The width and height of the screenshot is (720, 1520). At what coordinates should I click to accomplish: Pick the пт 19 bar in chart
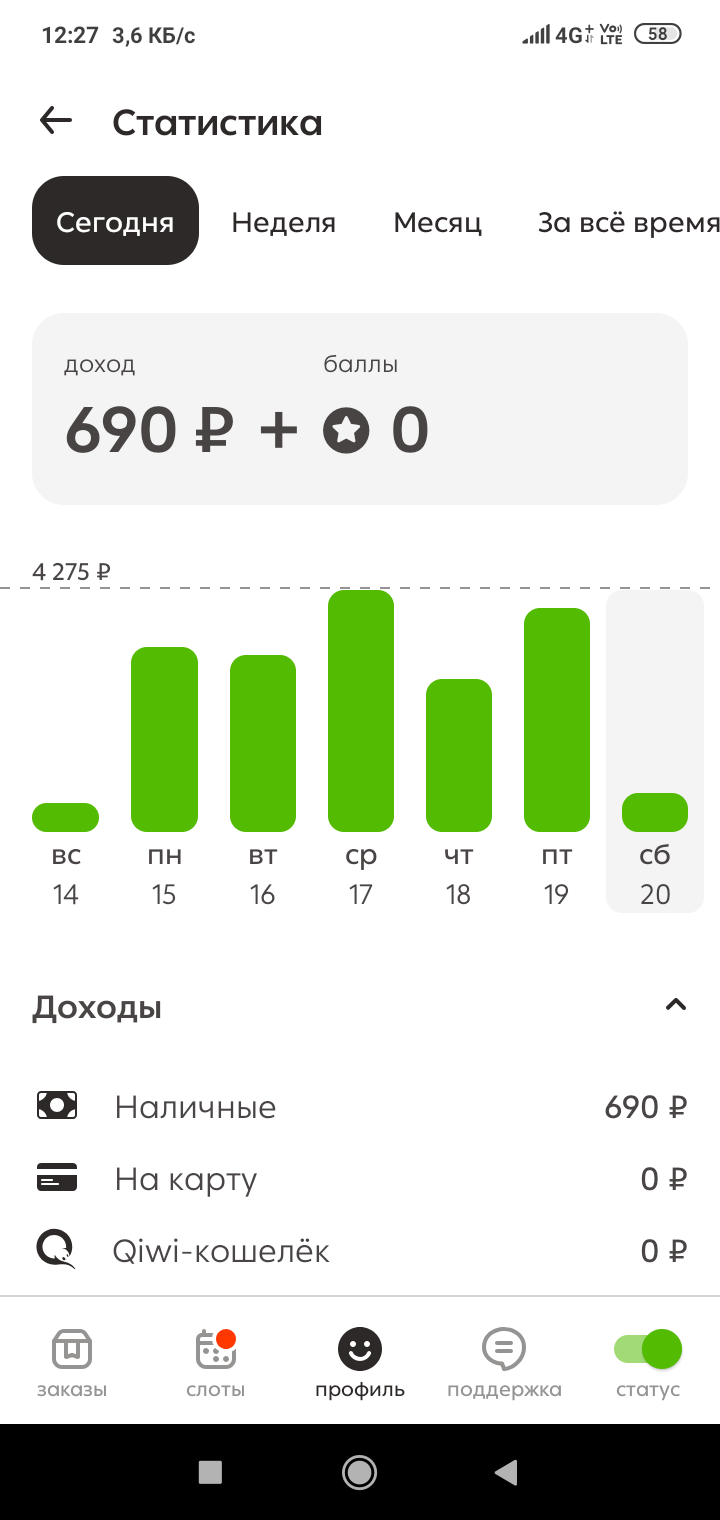pos(556,720)
